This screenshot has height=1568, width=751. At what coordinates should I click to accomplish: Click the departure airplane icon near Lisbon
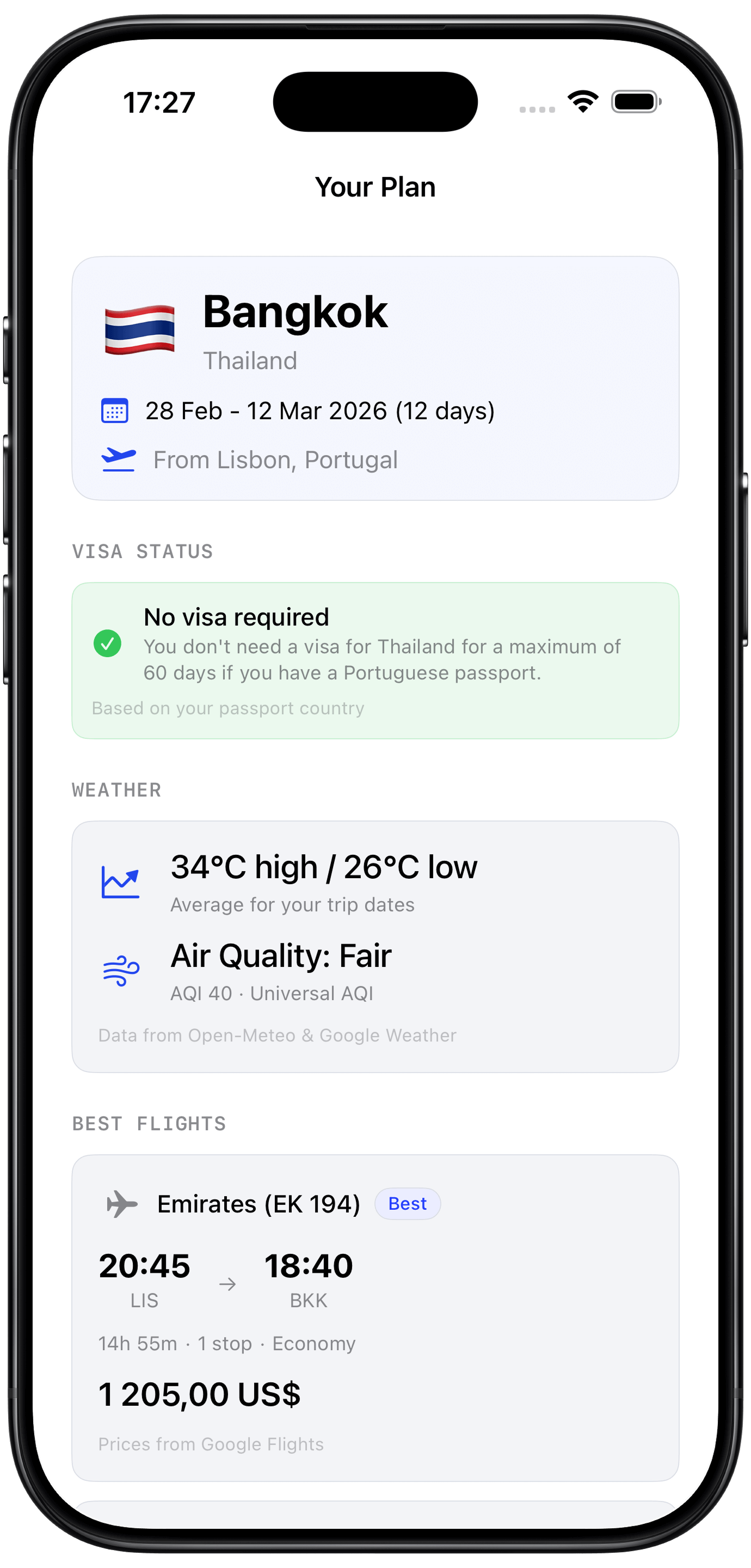click(x=120, y=460)
